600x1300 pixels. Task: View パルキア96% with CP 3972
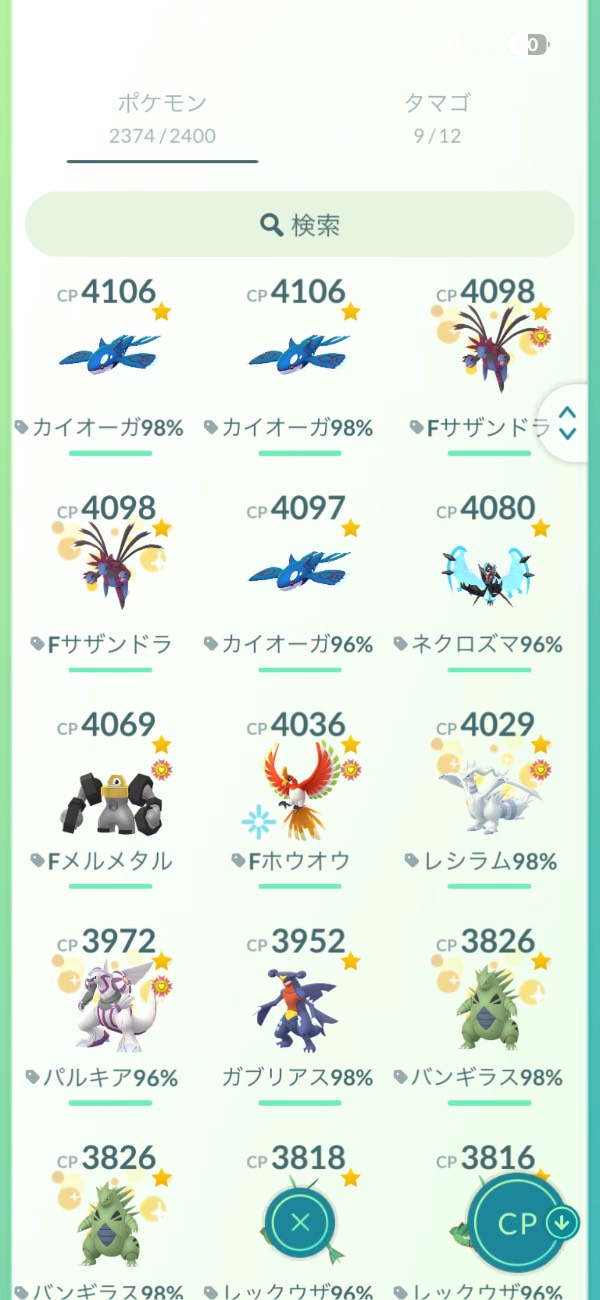(110, 1005)
